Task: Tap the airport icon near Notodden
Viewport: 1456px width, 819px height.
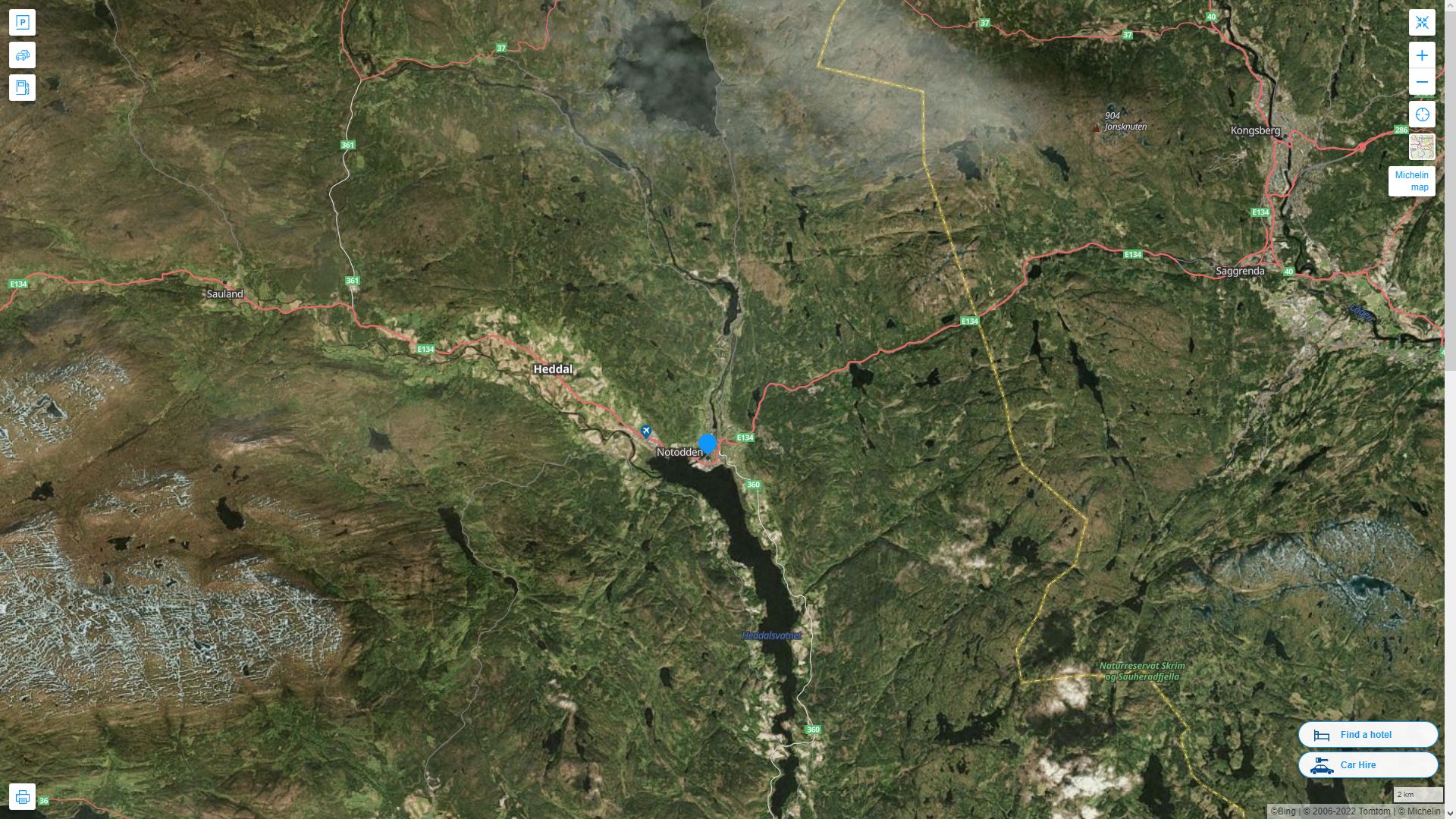Action: click(x=646, y=431)
